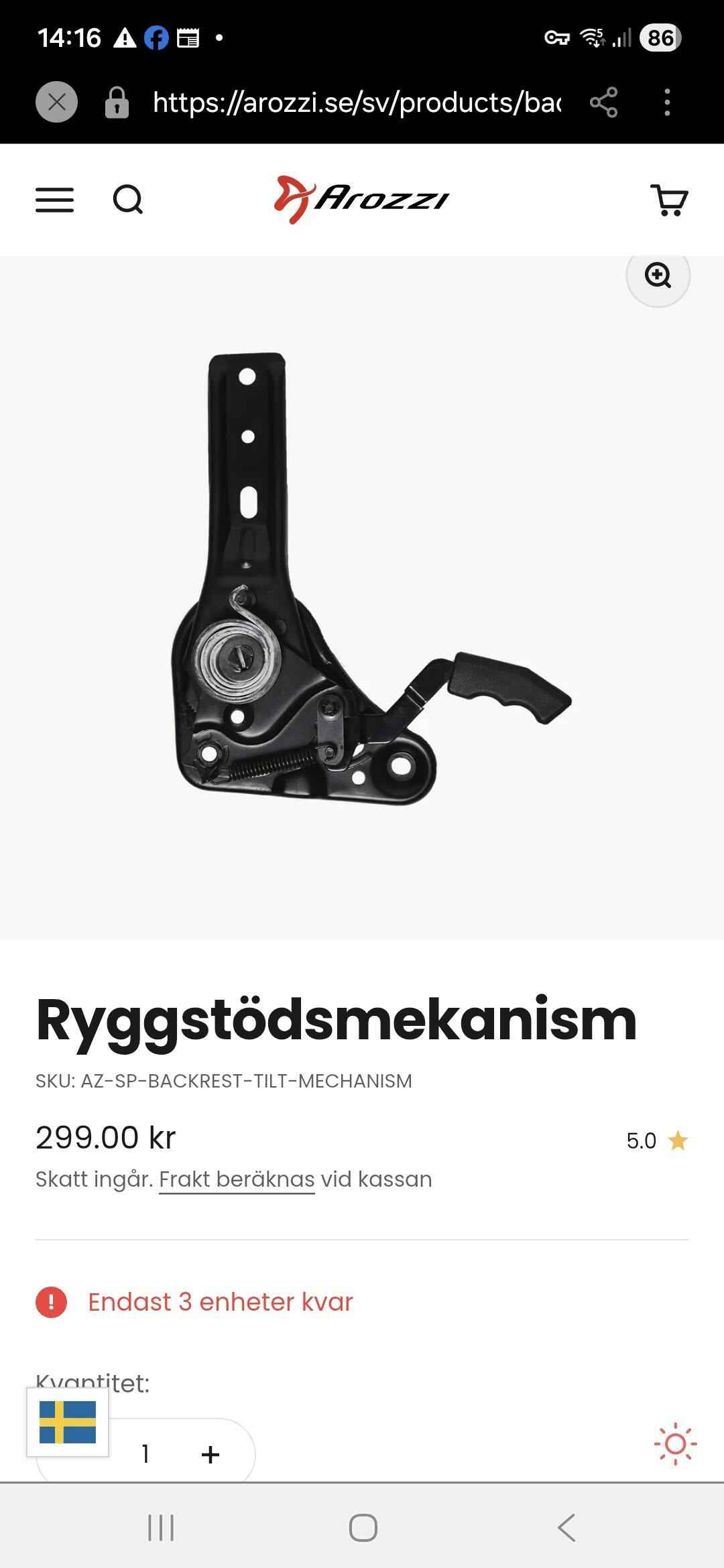Open the Frakt beräknas shipping link
Screen dimensions: 724x1568
(237, 1179)
